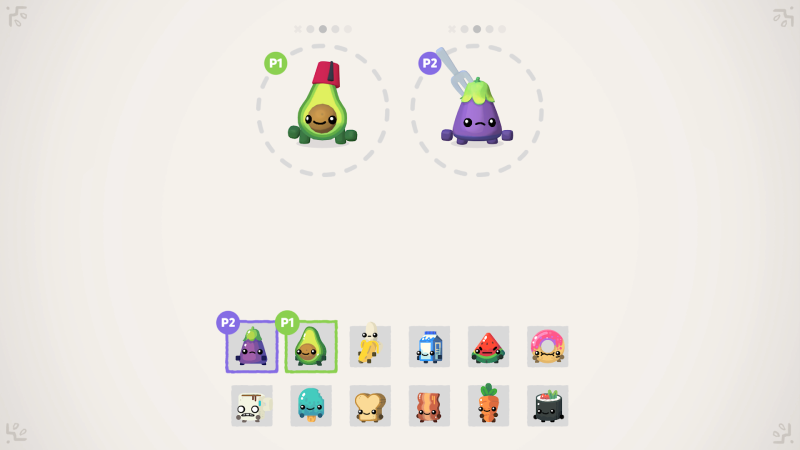Screen dimensions: 800x450
Task: Remove P1's accessory with the X above
Action: [297, 29]
